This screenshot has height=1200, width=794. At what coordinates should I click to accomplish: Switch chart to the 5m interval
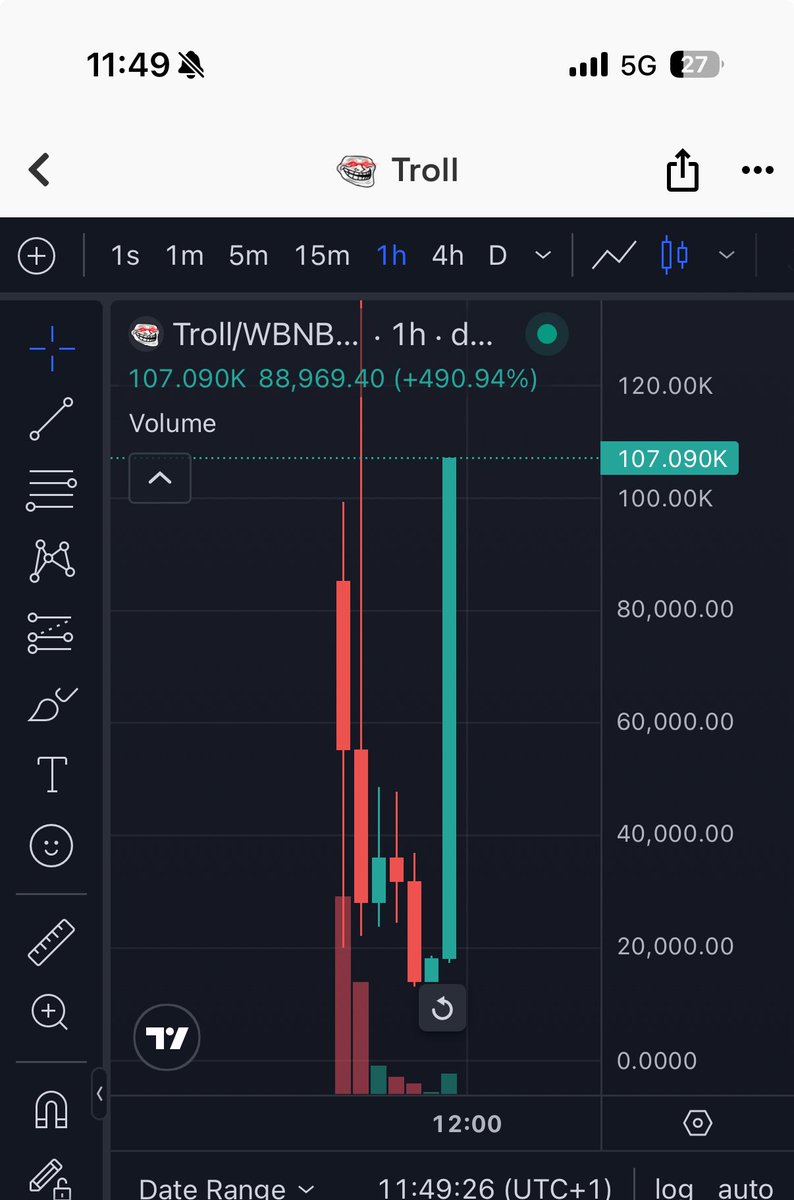[248, 256]
